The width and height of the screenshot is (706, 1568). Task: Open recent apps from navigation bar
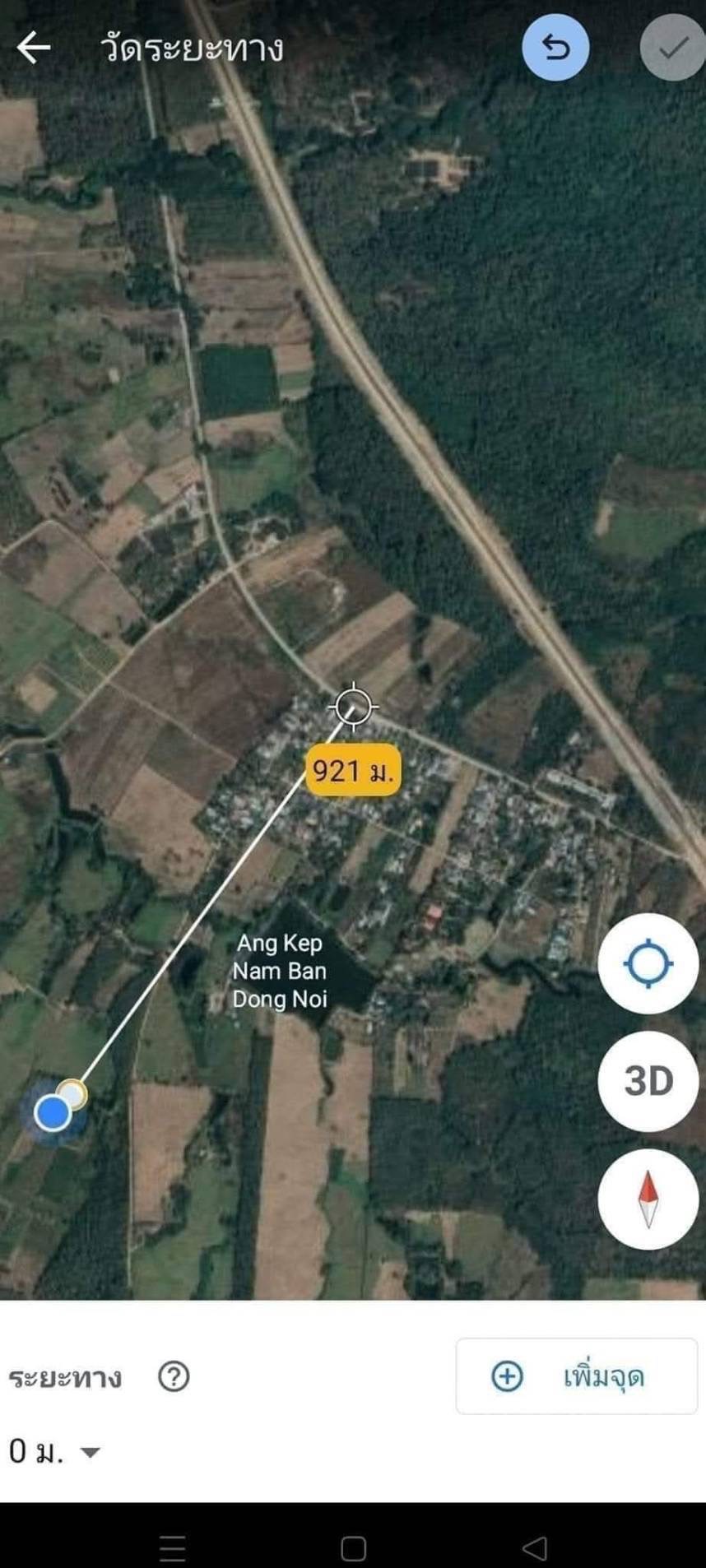point(172,1548)
